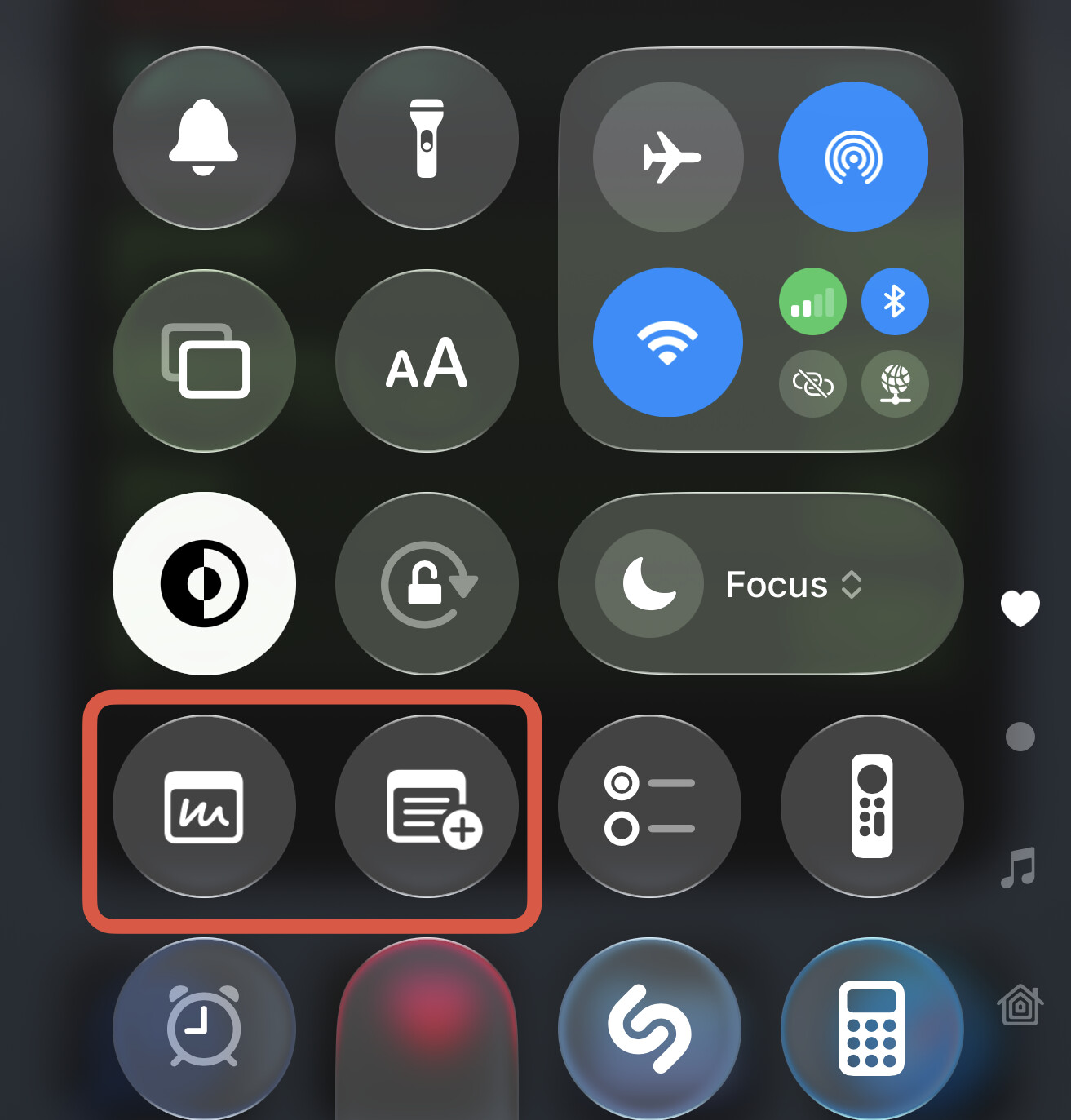Turn on the flashlight
The image size is (1071, 1120).
[x=427, y=138]
